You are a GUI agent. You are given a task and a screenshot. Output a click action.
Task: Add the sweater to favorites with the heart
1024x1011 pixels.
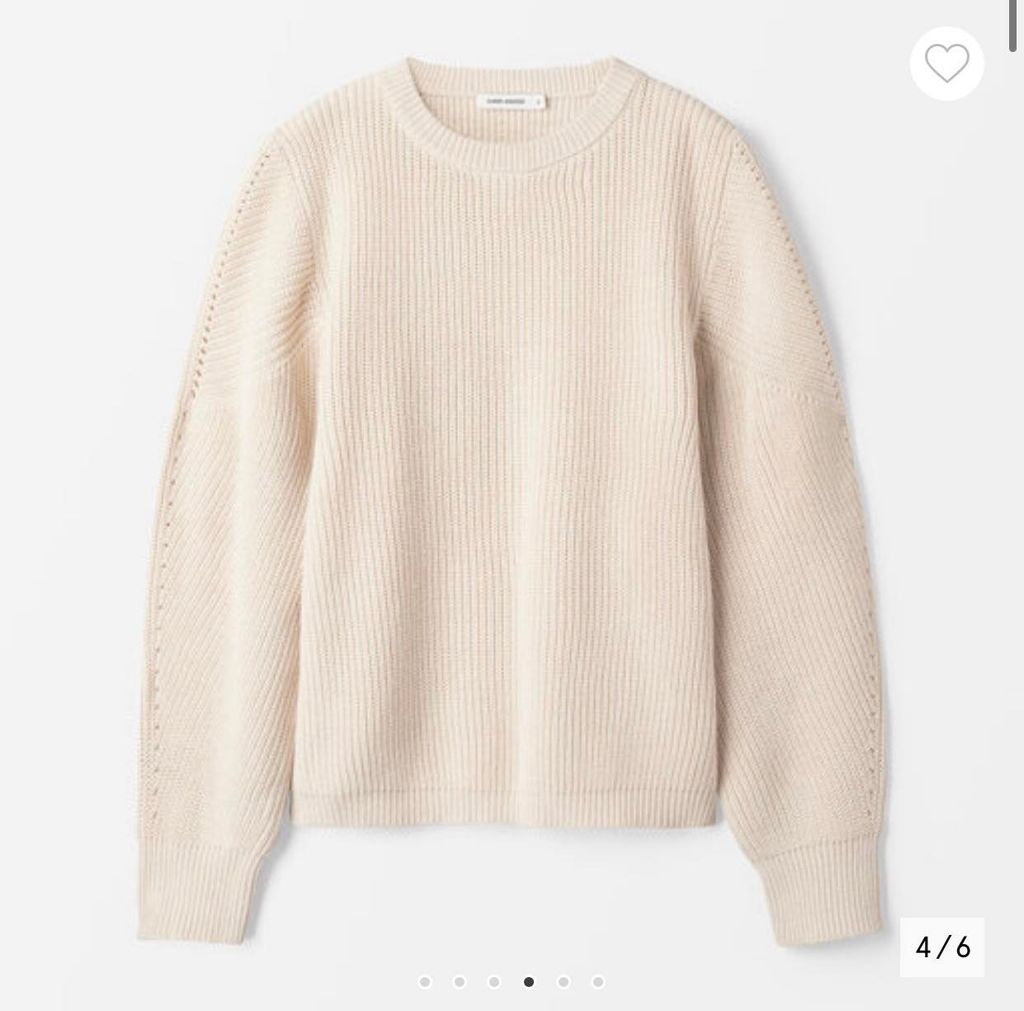click(946, 63)
